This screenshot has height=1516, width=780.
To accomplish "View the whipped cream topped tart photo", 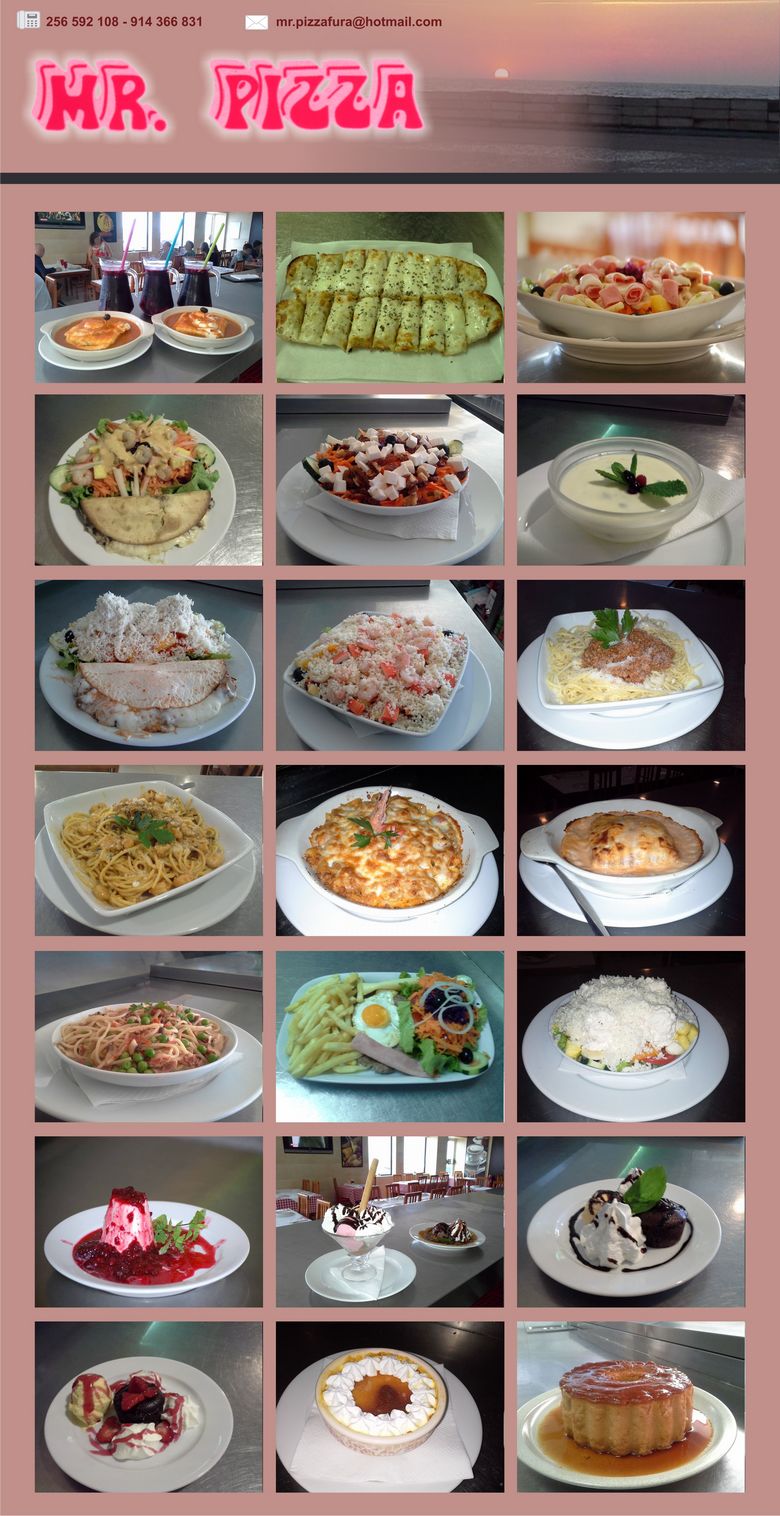I will click(x=389, y=1406).
